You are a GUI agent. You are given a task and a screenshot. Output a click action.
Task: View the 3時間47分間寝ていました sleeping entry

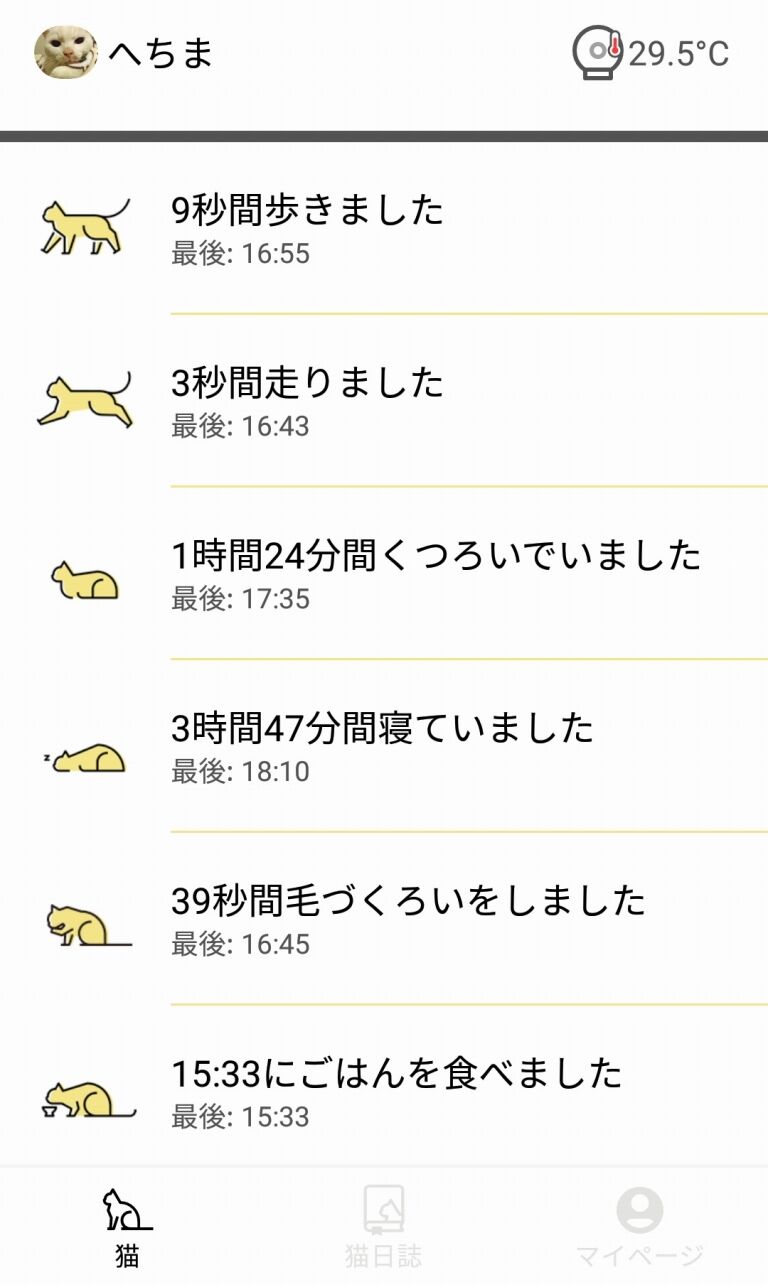pyautogui.click(x=384, y=746)
